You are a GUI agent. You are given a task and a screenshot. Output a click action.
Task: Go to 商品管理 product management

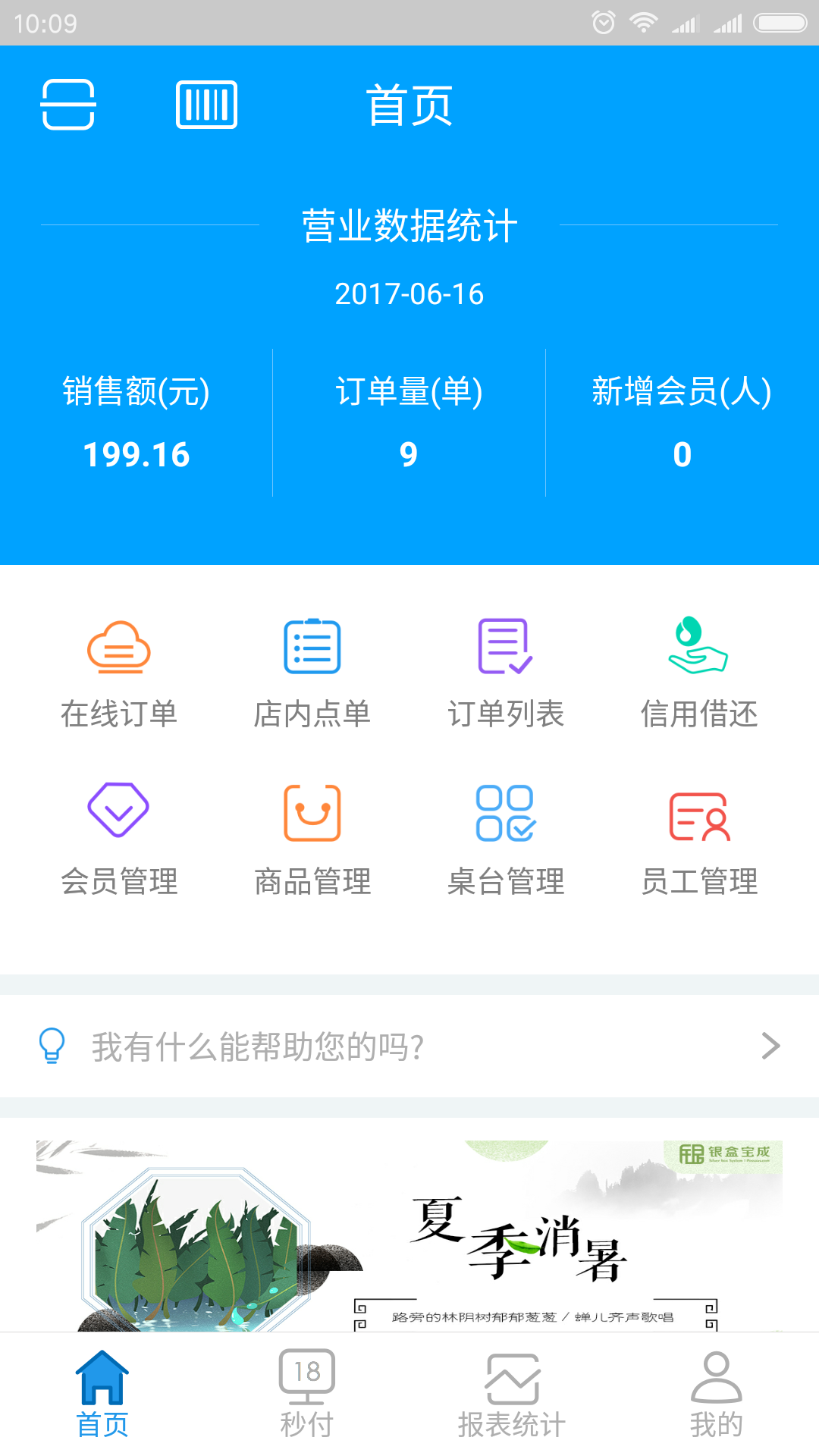coord(312,840)
